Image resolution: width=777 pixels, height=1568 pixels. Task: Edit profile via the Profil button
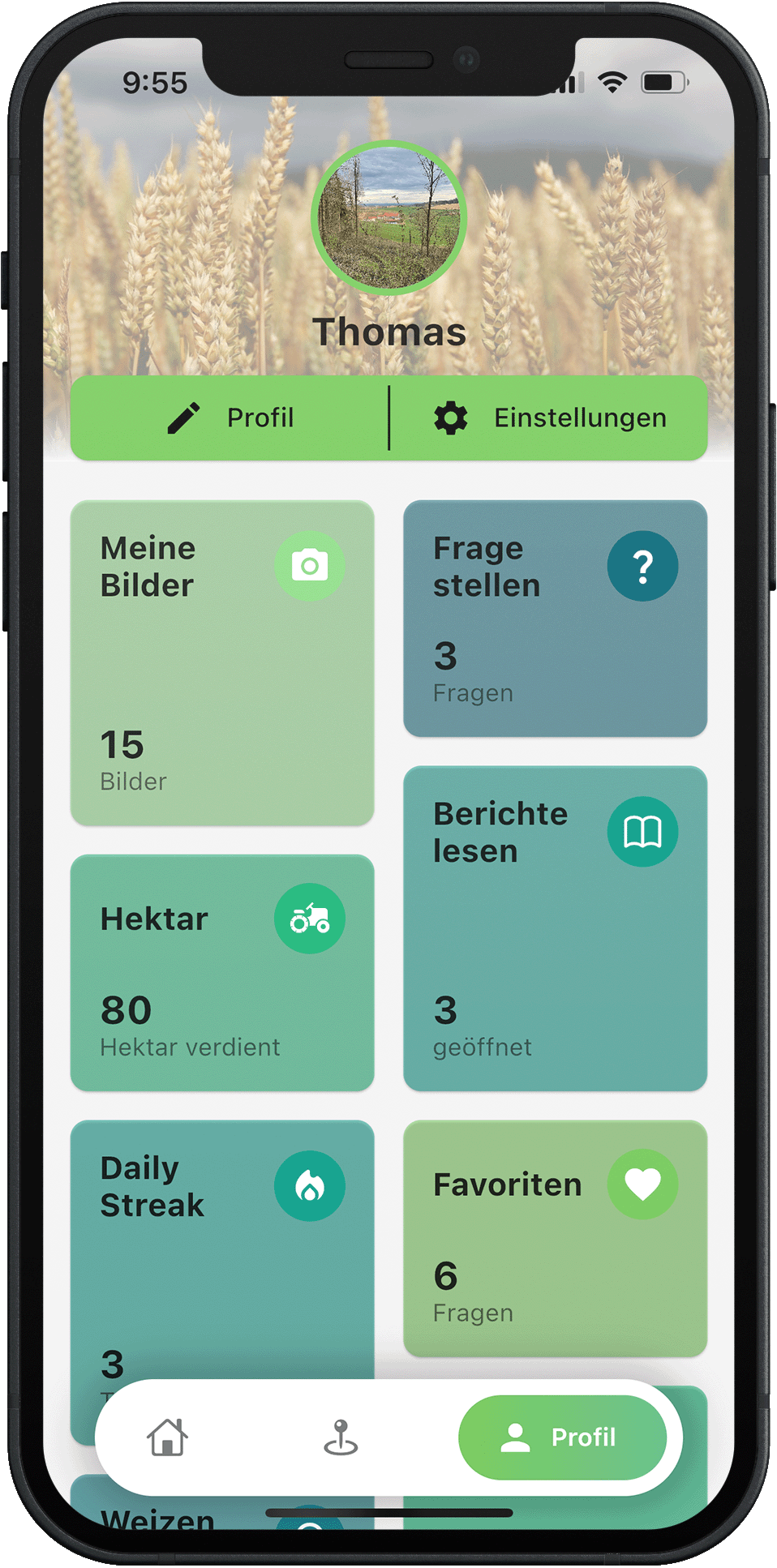230,418
